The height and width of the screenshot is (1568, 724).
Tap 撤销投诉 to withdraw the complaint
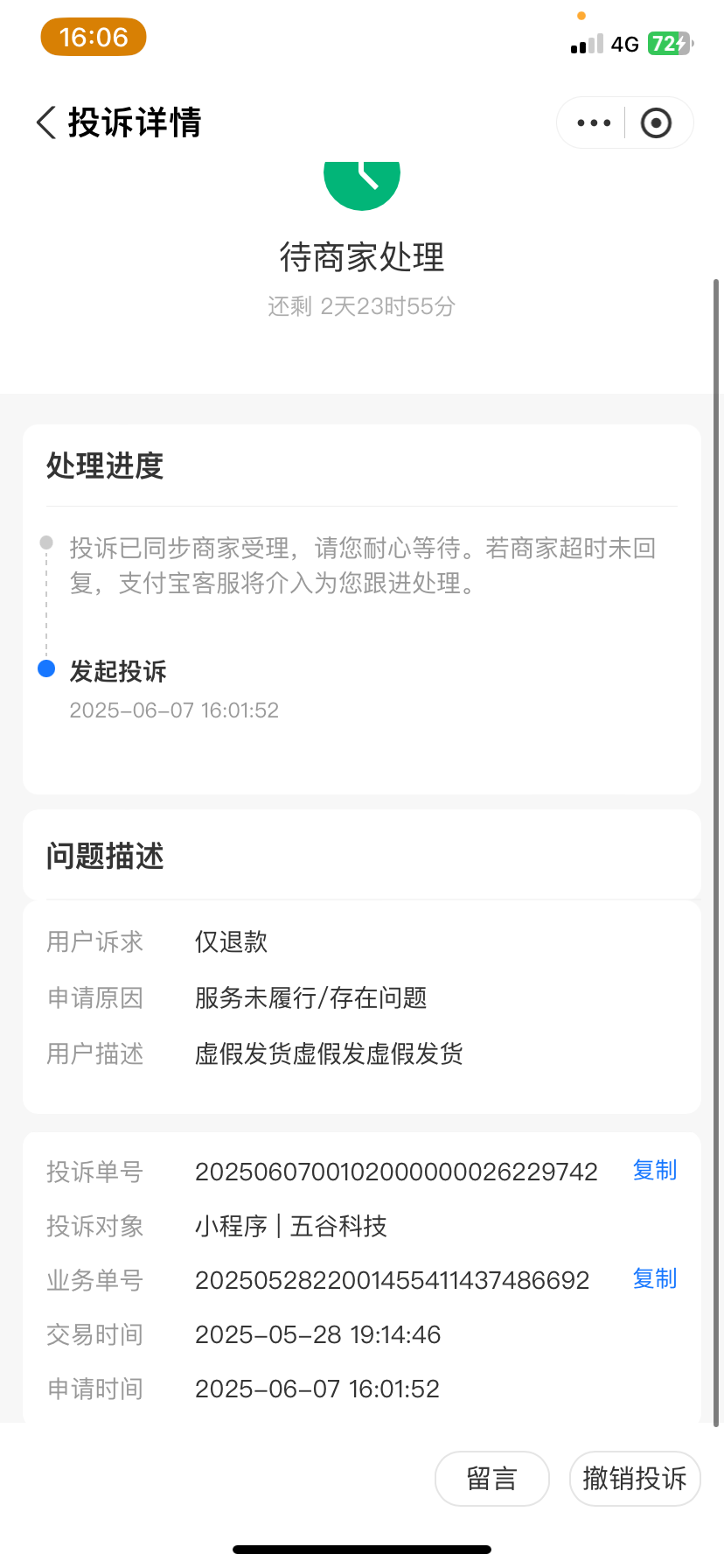635,1479
